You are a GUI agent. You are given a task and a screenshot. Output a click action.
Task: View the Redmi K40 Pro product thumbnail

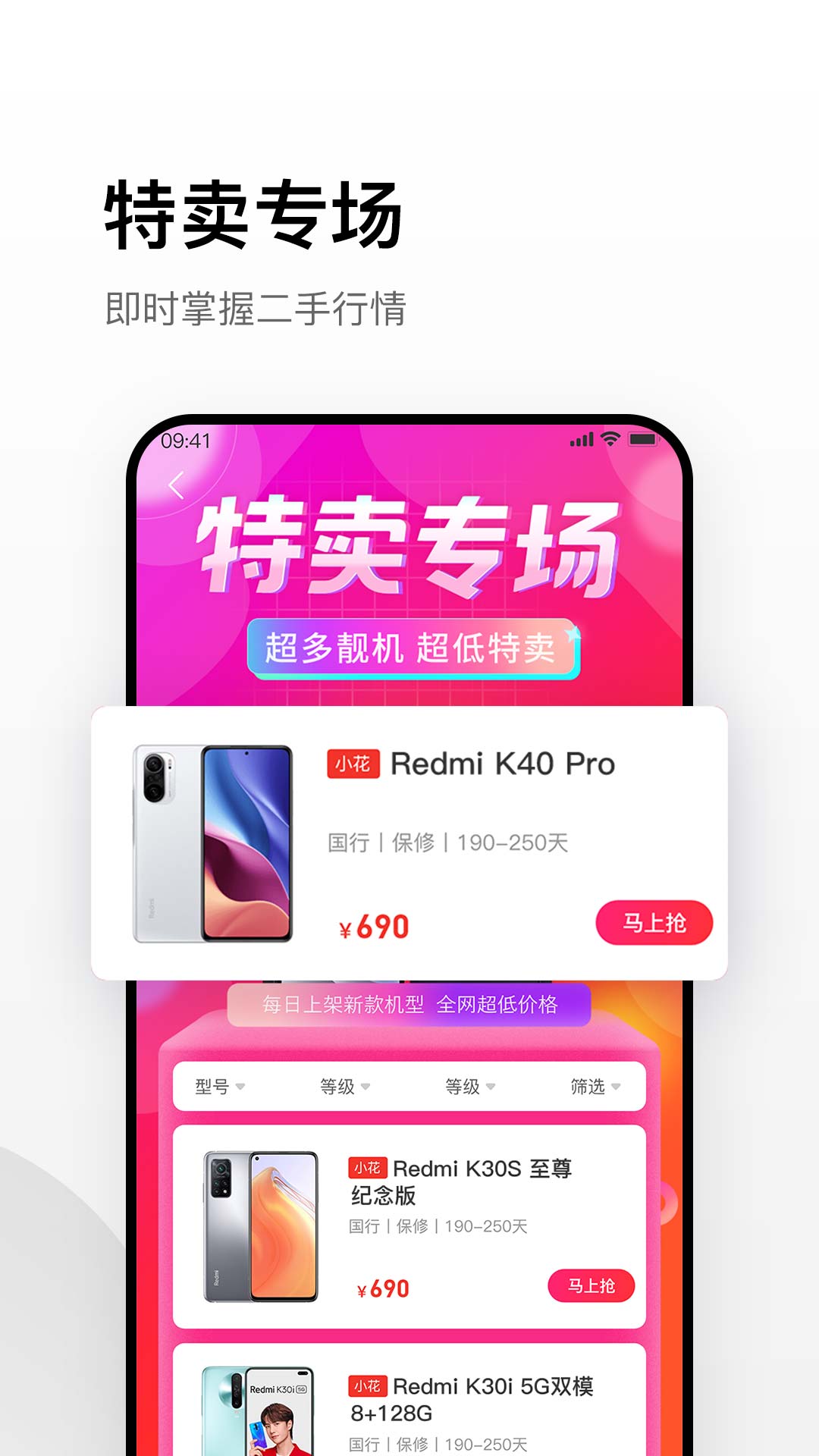coord(215,842)
